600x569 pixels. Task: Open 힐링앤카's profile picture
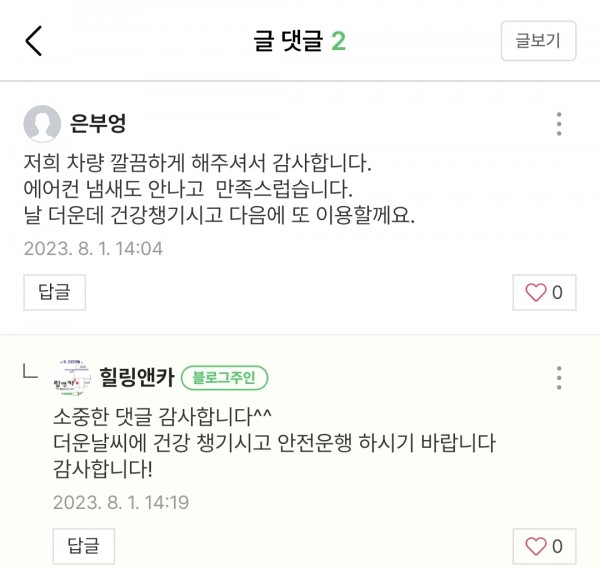coord(72,377)
